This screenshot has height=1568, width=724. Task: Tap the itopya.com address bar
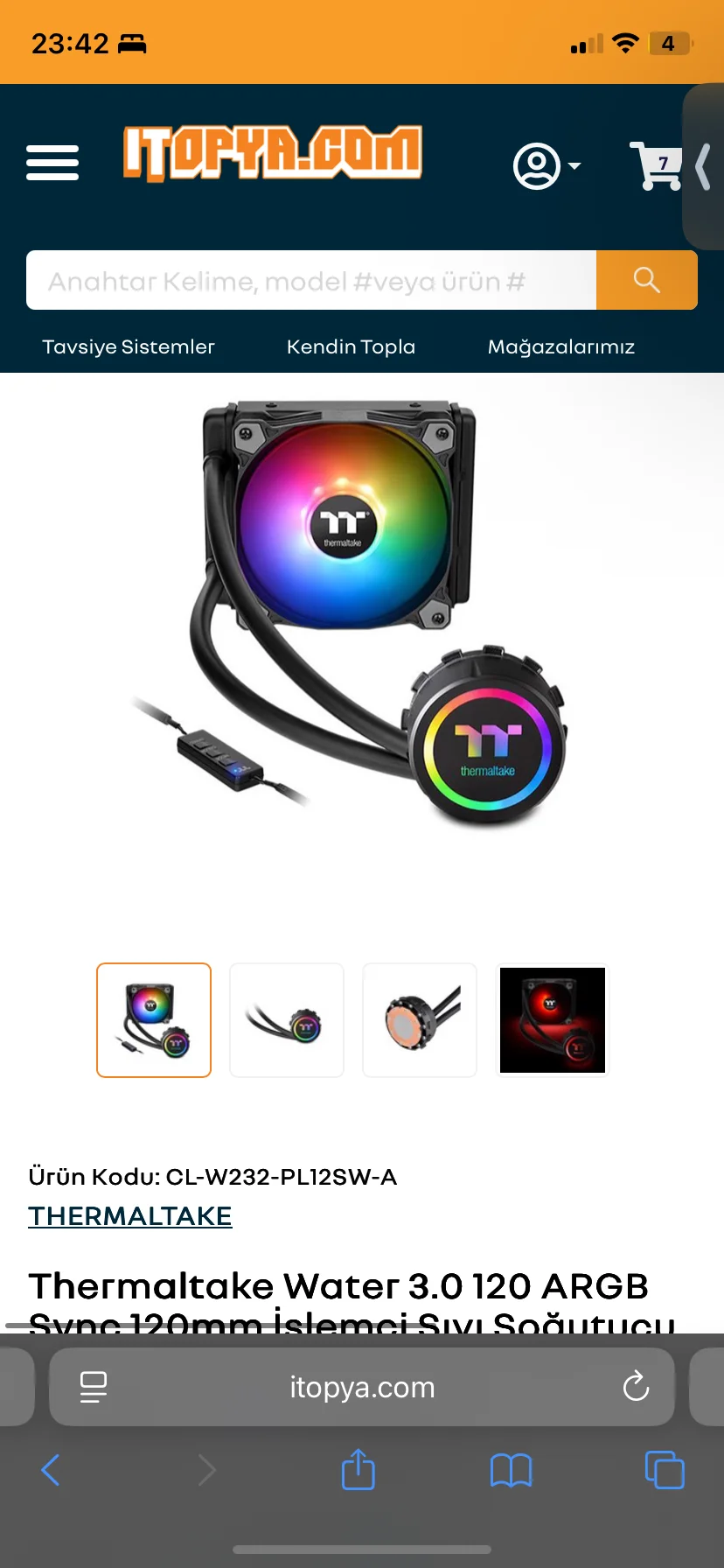click(362, 1387)
